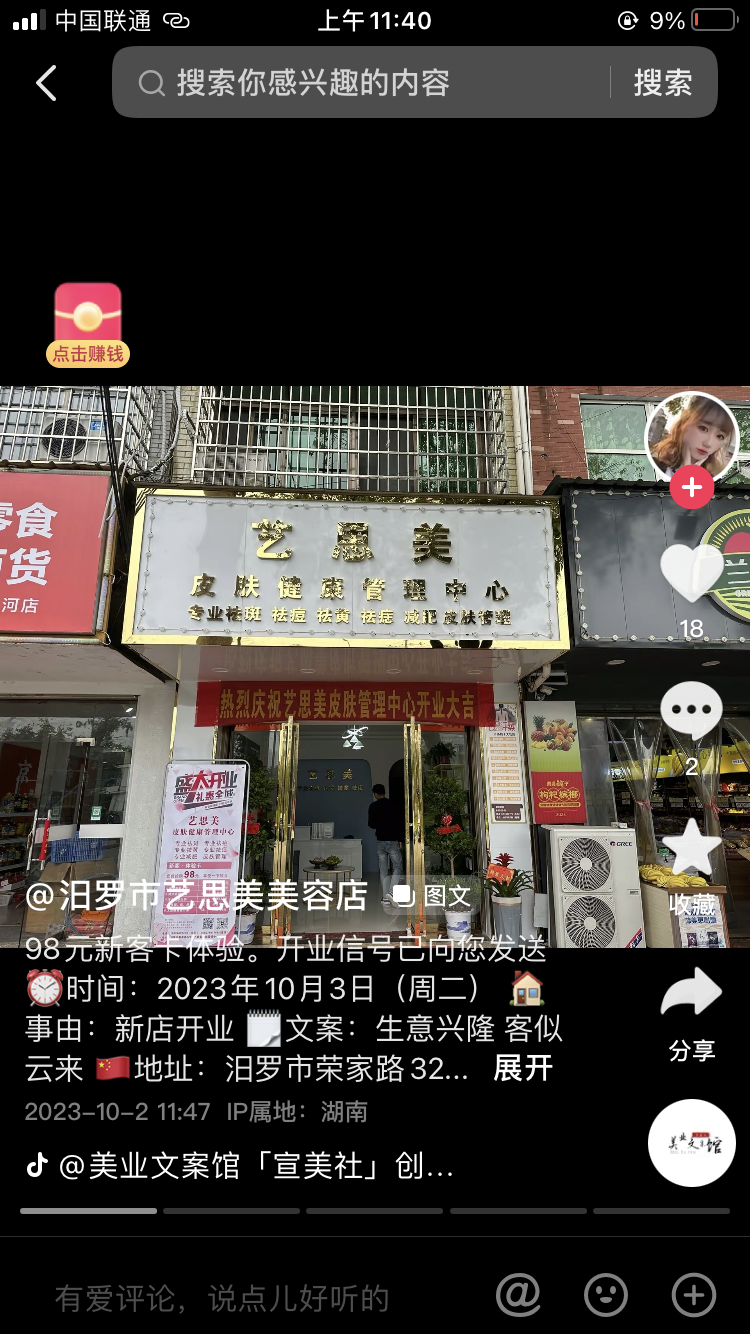
Task: Like this post
Action: pyautogui.click(x=692, y=575)
